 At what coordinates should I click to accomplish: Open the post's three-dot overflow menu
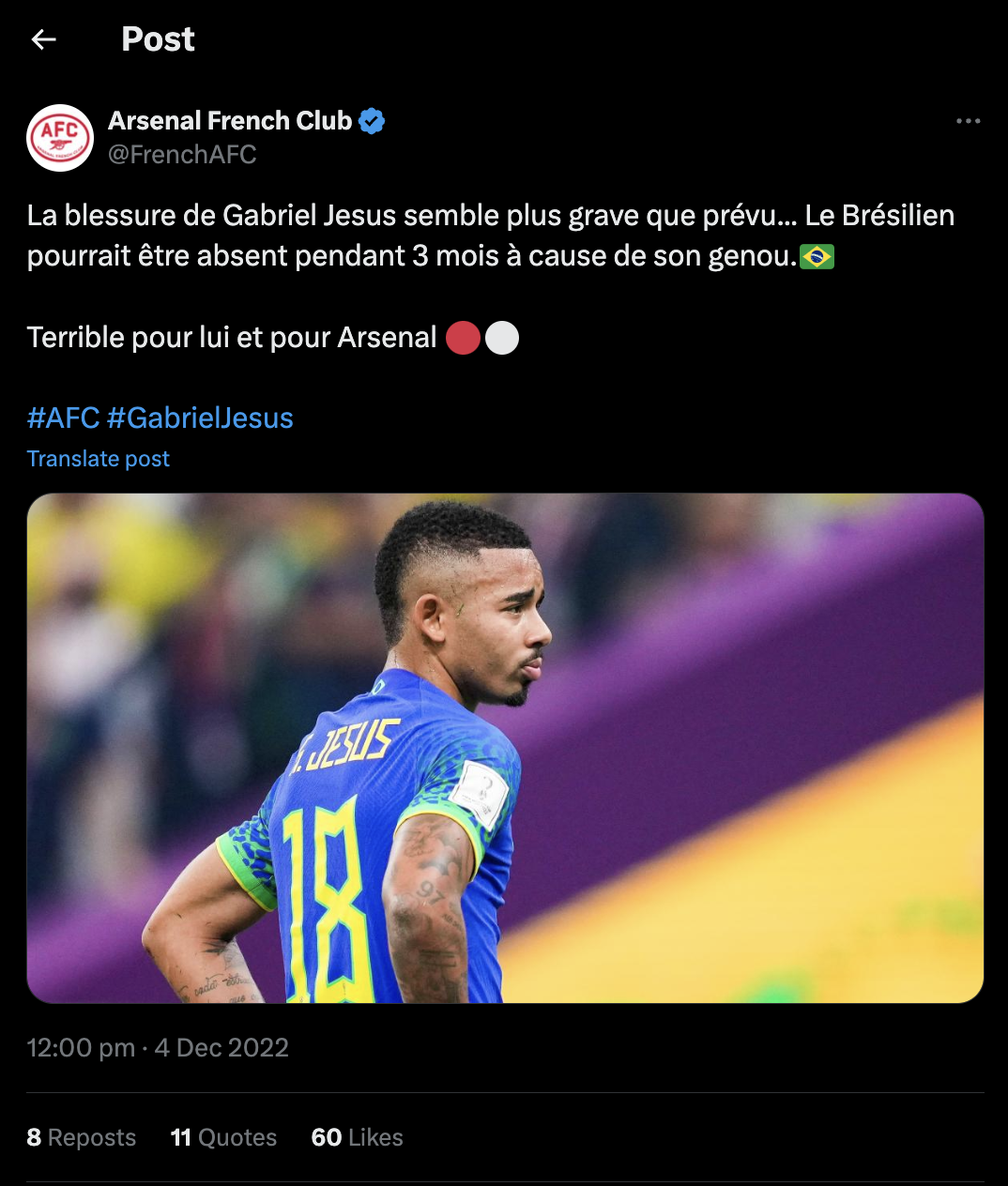968,121
